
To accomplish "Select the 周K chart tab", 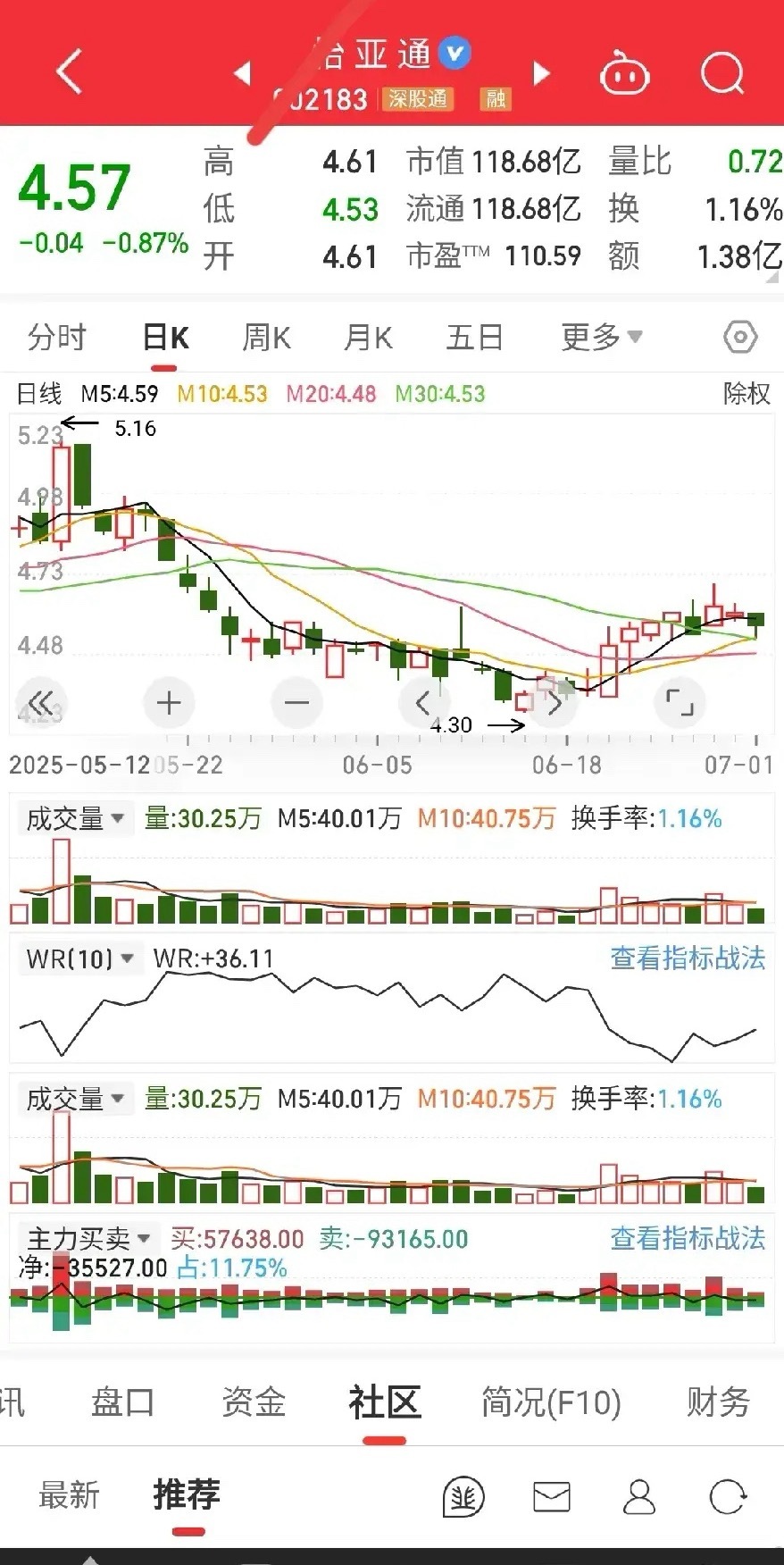I will pyautogui.click(x=266, y=338).
